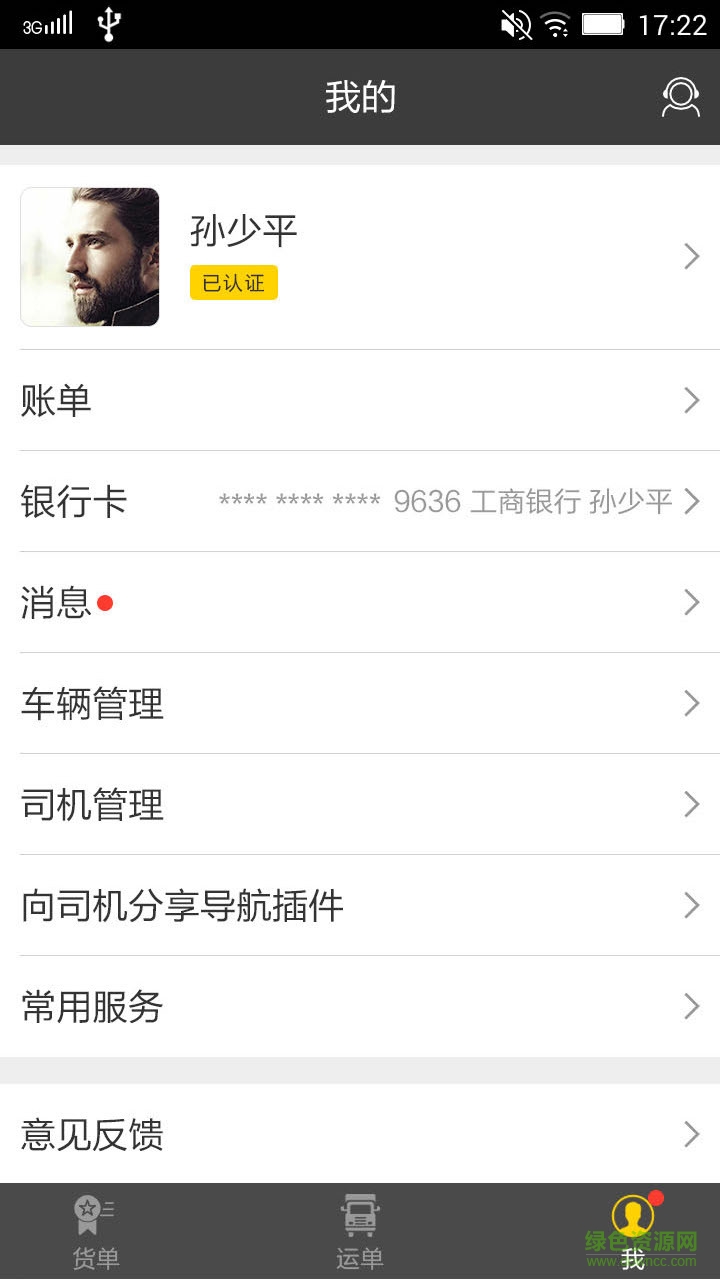
Task: Tap the 已认证 verified badge toggle
Action: pos(233,283)
